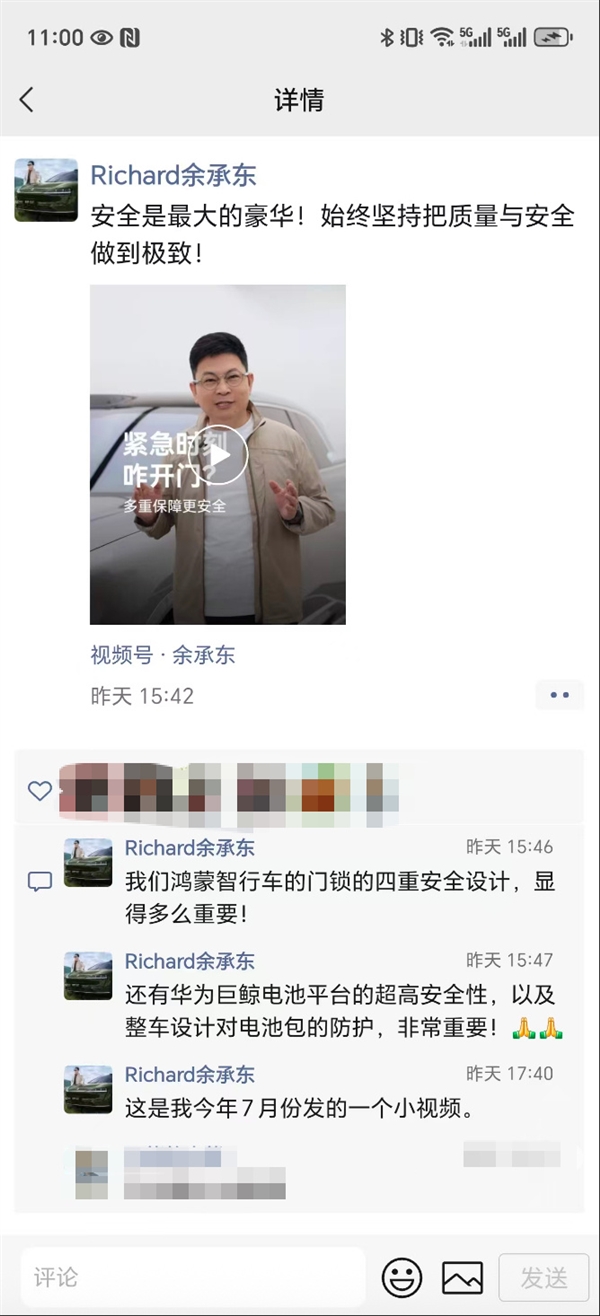Attach a picture to the comment
Image resolution: width=600 pixels, height=1316 pixels.
(x=462, y=1277)
